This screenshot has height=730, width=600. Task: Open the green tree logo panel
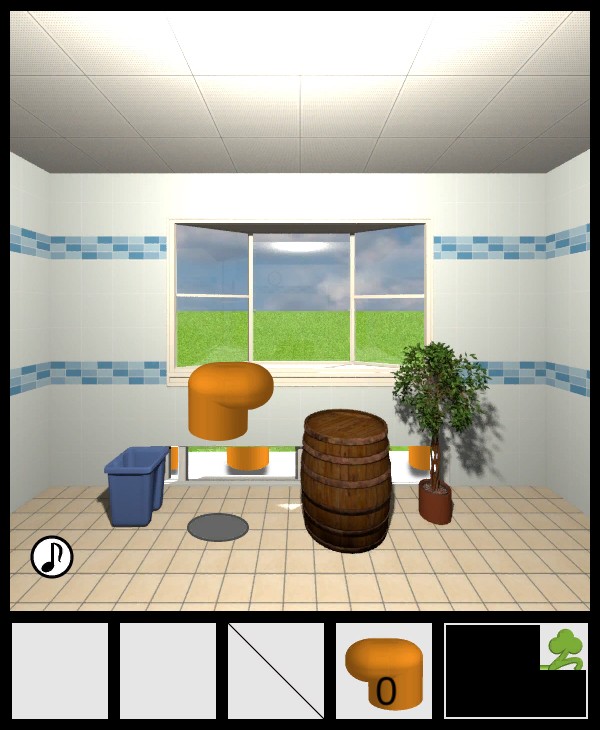click(565, 647)
